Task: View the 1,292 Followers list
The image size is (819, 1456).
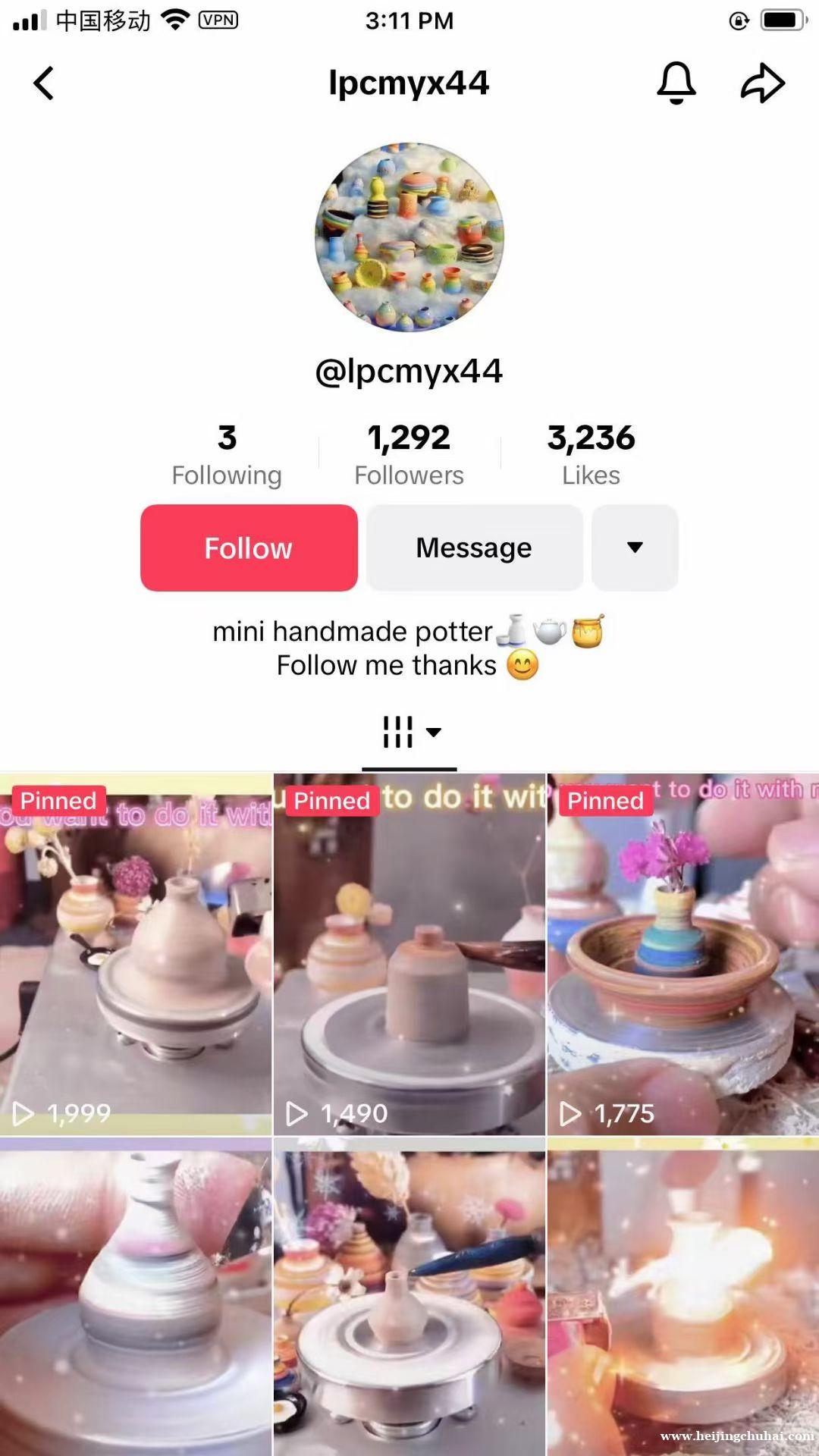Action: click(x=409, y=454)
